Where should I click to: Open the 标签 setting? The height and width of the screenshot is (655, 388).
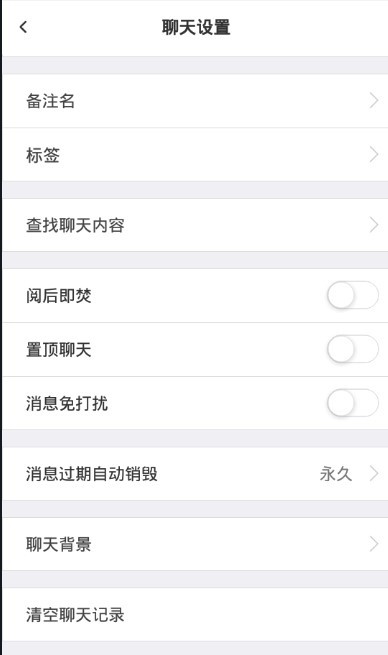click(x=195, y=155)
